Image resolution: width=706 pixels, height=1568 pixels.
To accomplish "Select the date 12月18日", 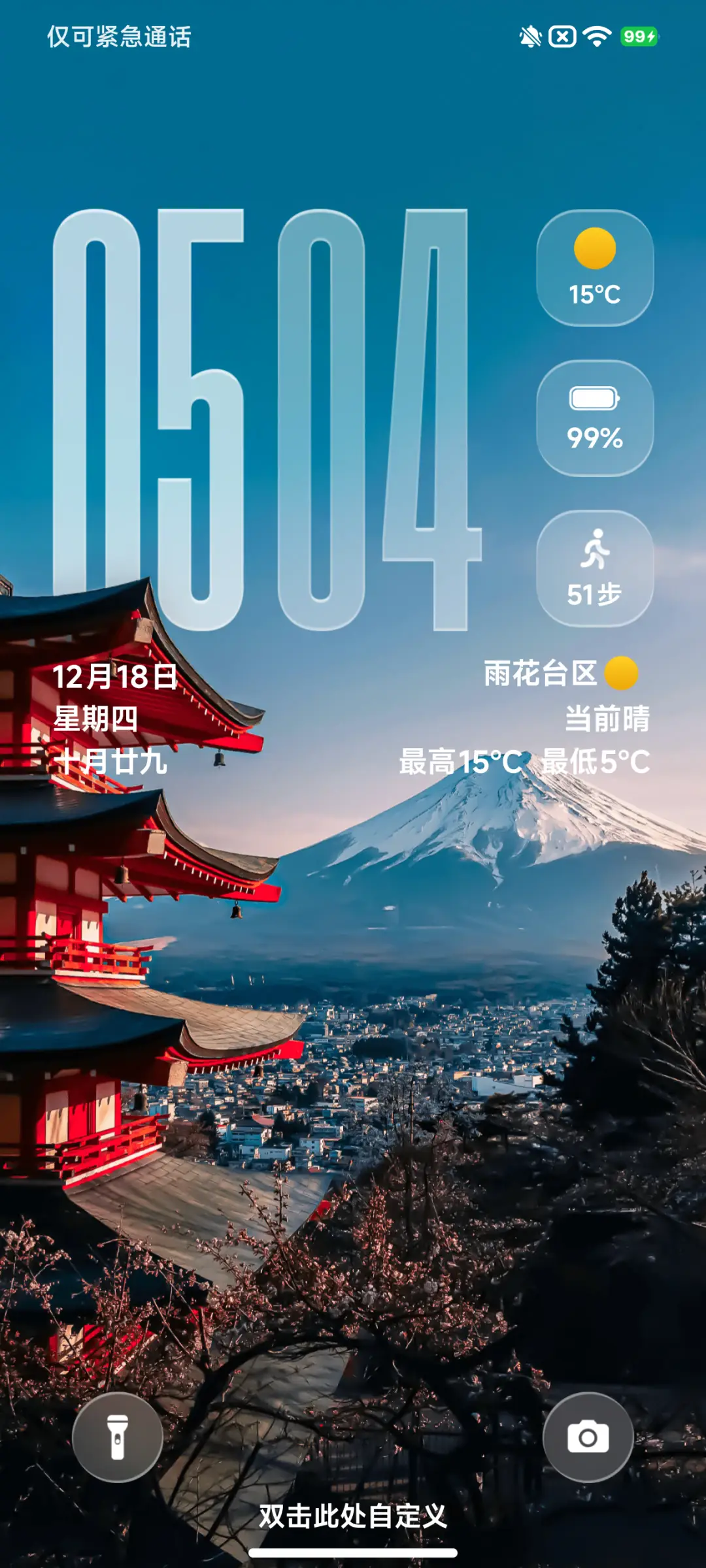I will tap(116, 679).
